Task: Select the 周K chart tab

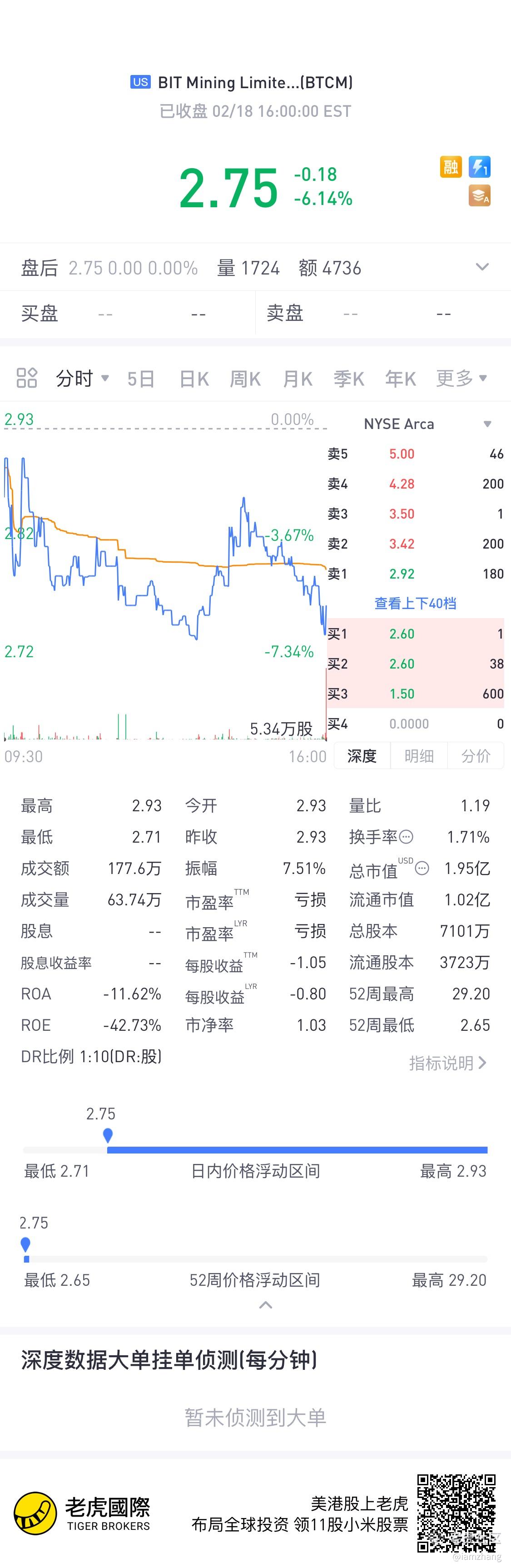Action: (x=245, y=379)
